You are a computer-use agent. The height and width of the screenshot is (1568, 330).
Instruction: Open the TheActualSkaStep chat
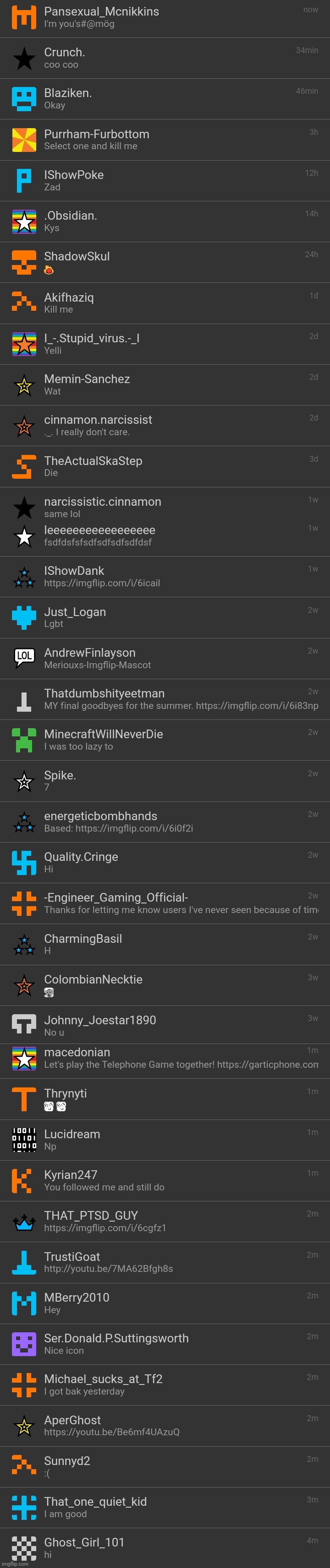click(x=165, y=467)
